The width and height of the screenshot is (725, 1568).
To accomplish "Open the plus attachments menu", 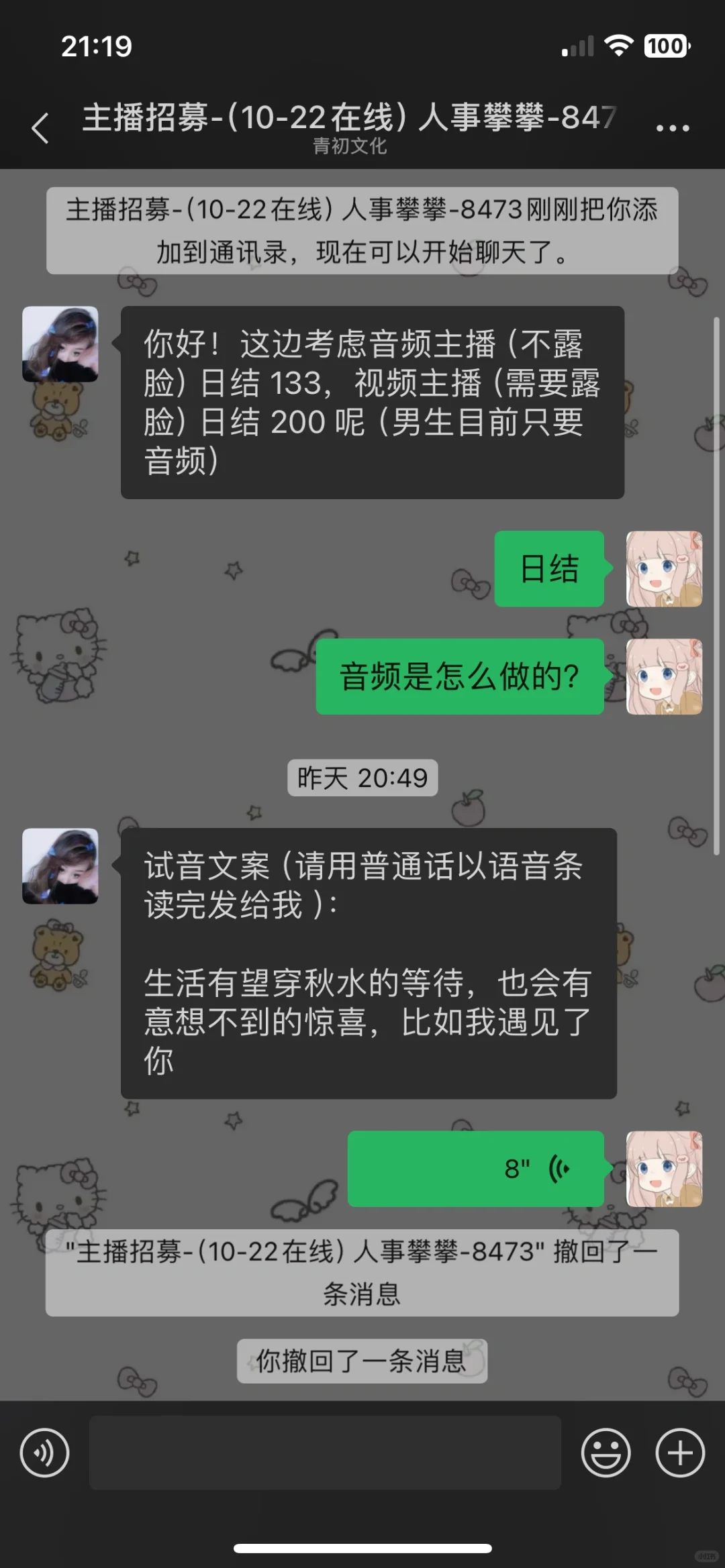I will click(x=680, y=1453).
